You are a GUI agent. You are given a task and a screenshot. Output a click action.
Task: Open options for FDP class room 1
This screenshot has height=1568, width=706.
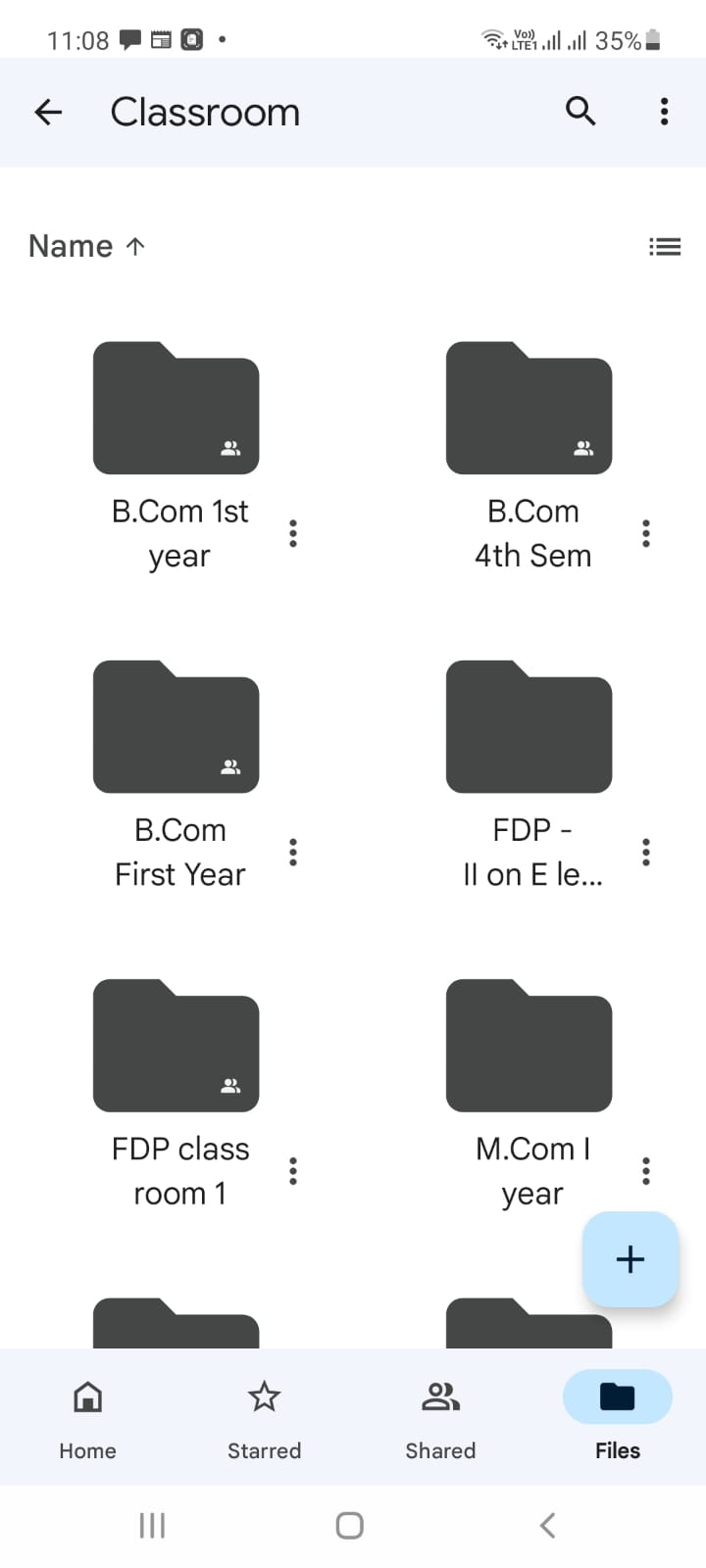[x=293, y=1170]
